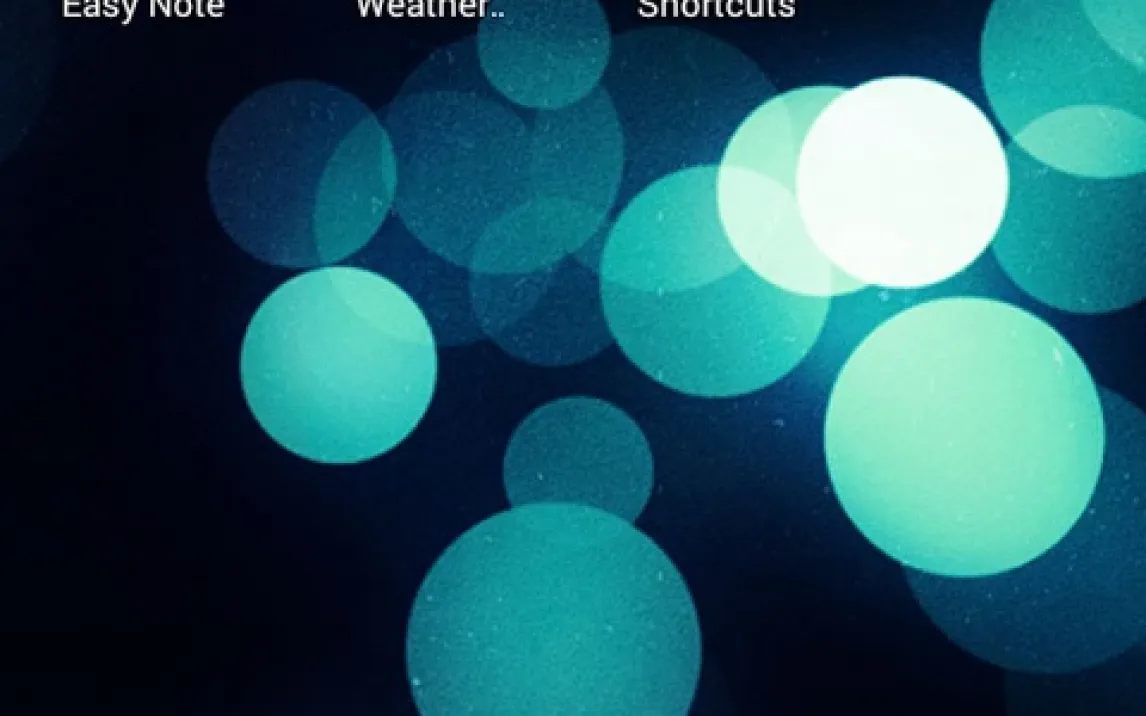This screenshot has width=1146, height=716.
Task: Open the Shortcuts item
Action: click(716, 9)
